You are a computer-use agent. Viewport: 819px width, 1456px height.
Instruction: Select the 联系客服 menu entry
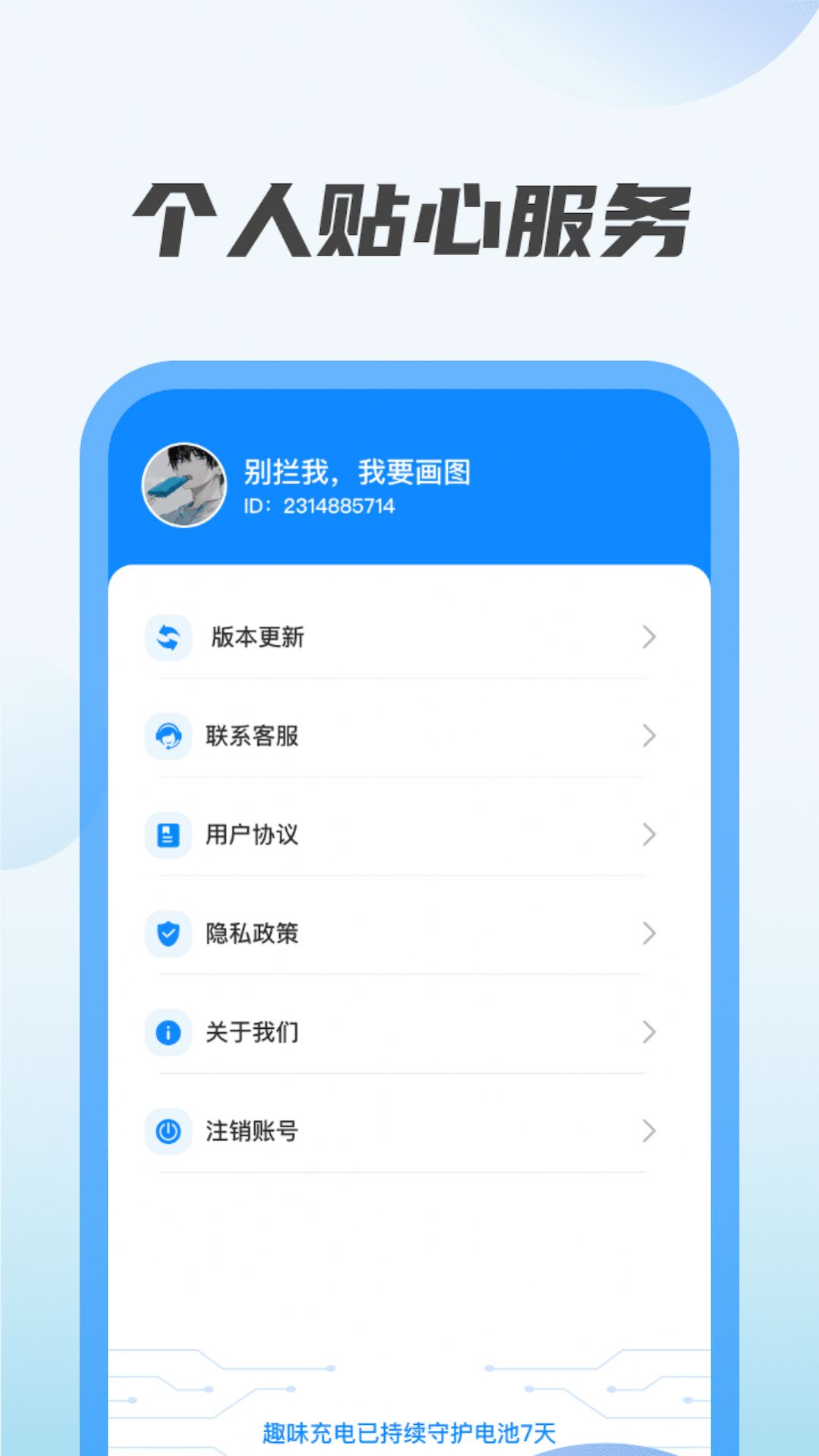pos(254,737)
